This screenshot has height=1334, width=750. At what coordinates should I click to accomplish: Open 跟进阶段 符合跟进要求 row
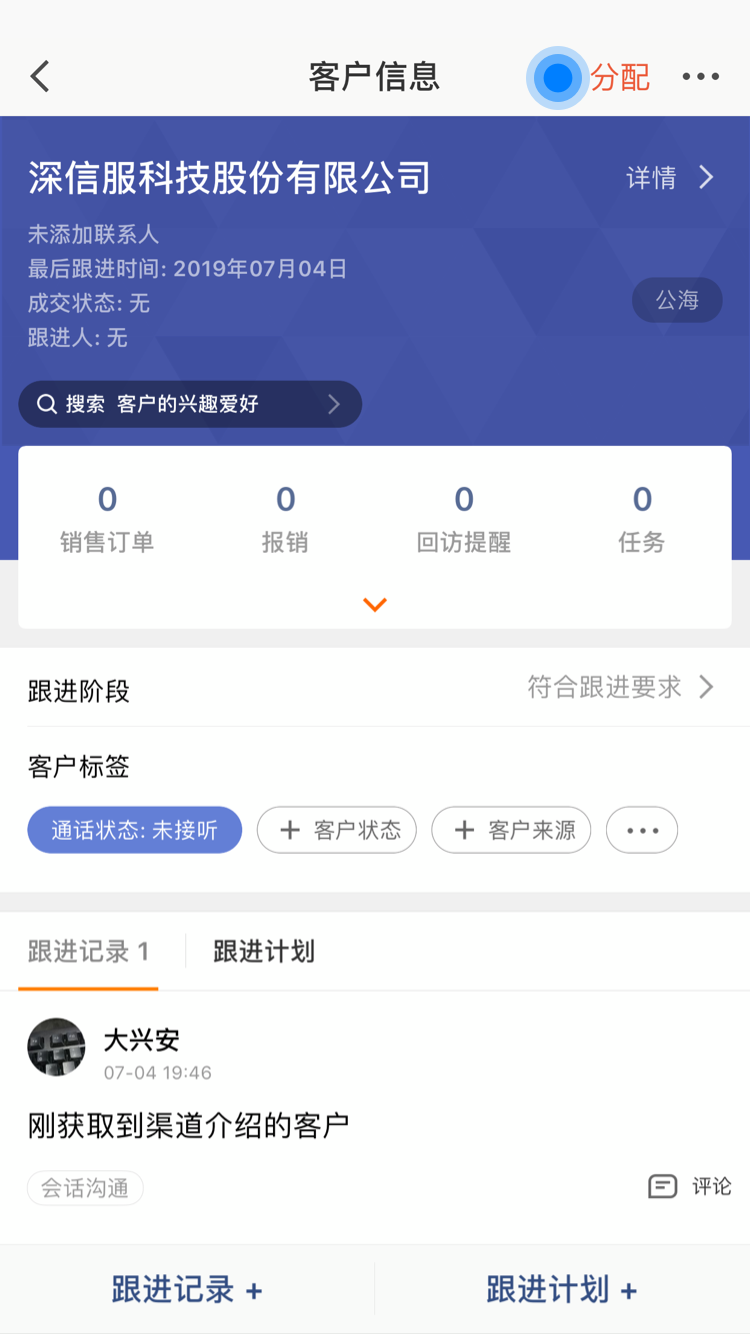click(620, 687)
